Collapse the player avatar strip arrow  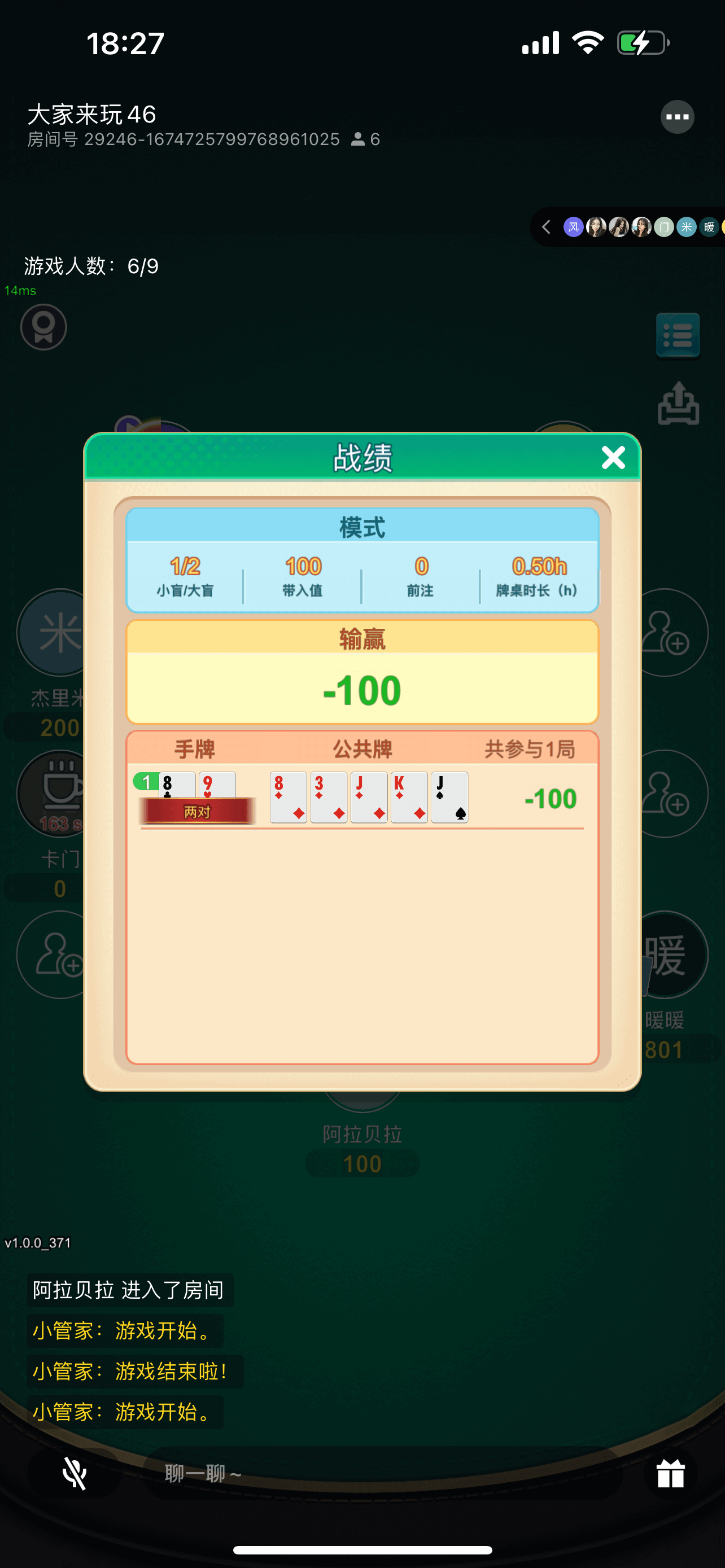pos(546,227)
